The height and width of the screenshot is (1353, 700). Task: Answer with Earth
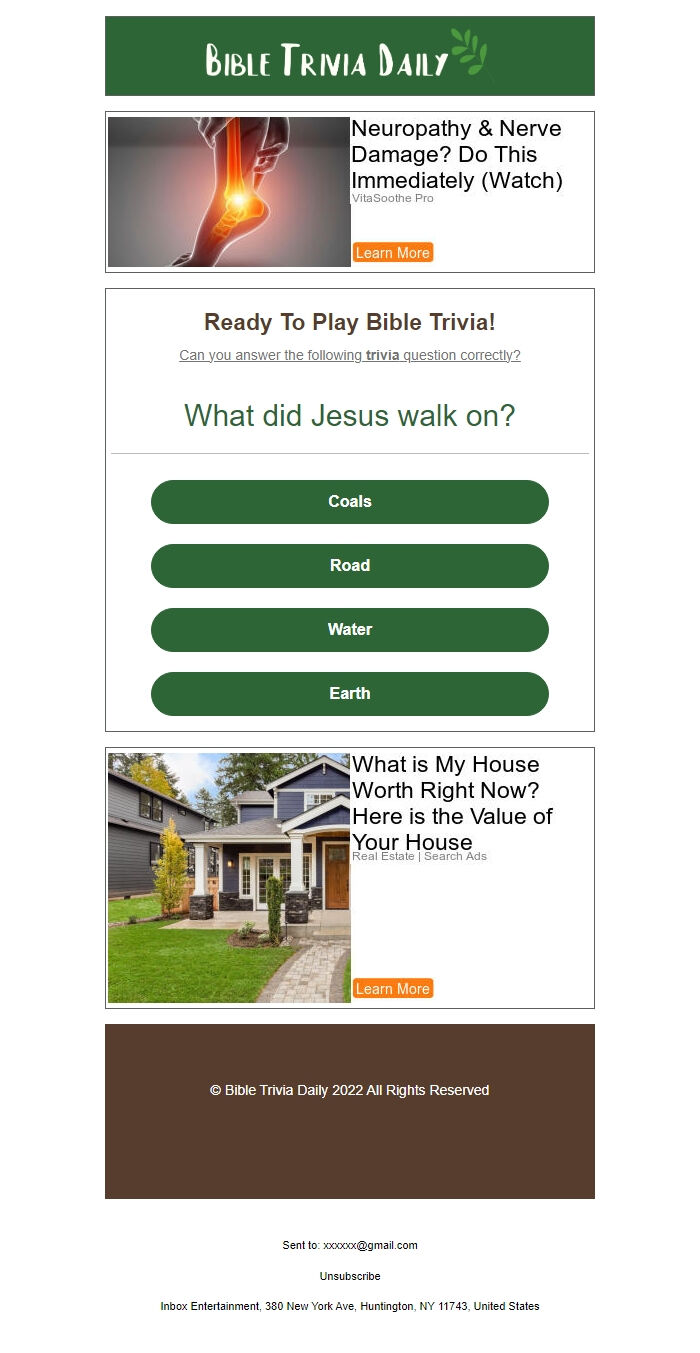[350, 694]
